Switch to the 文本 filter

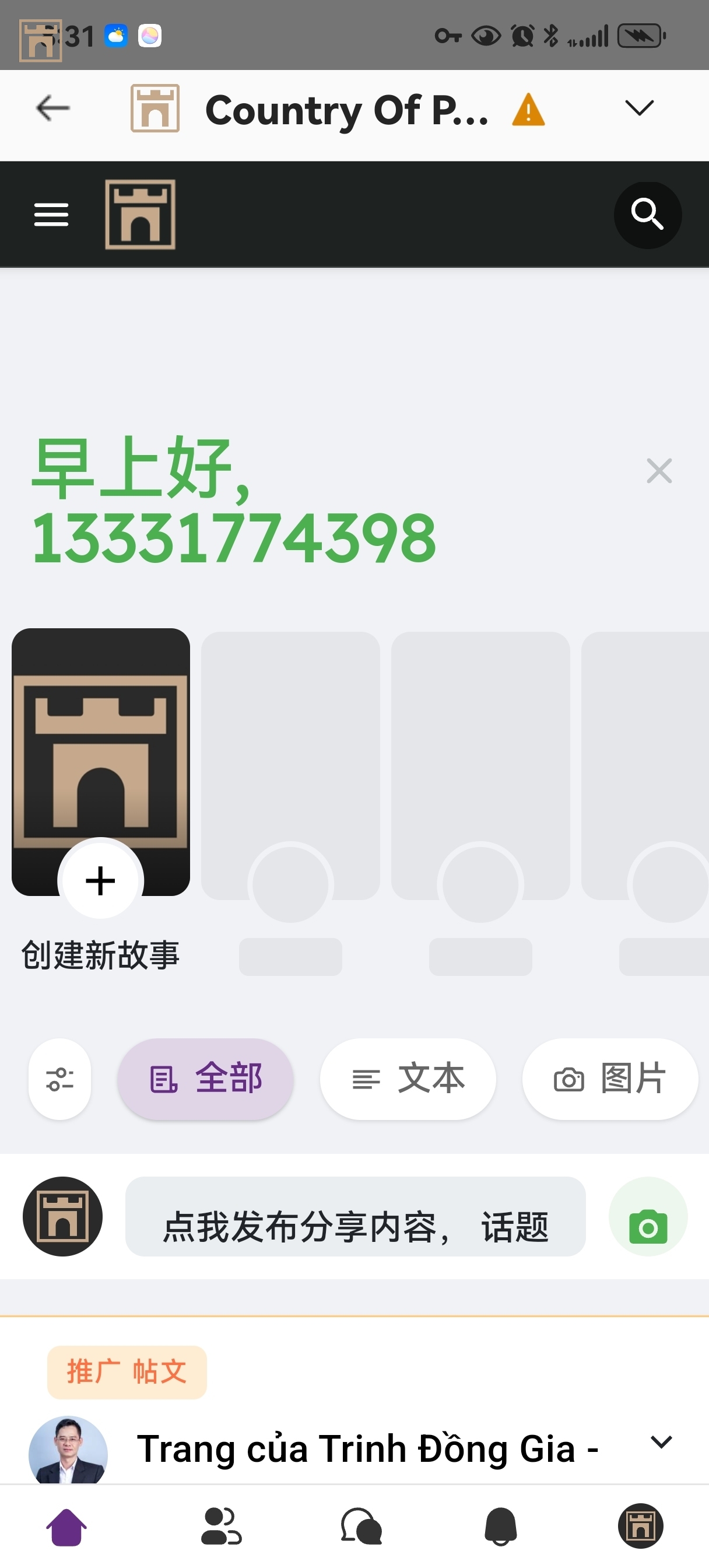(408, 1079)
